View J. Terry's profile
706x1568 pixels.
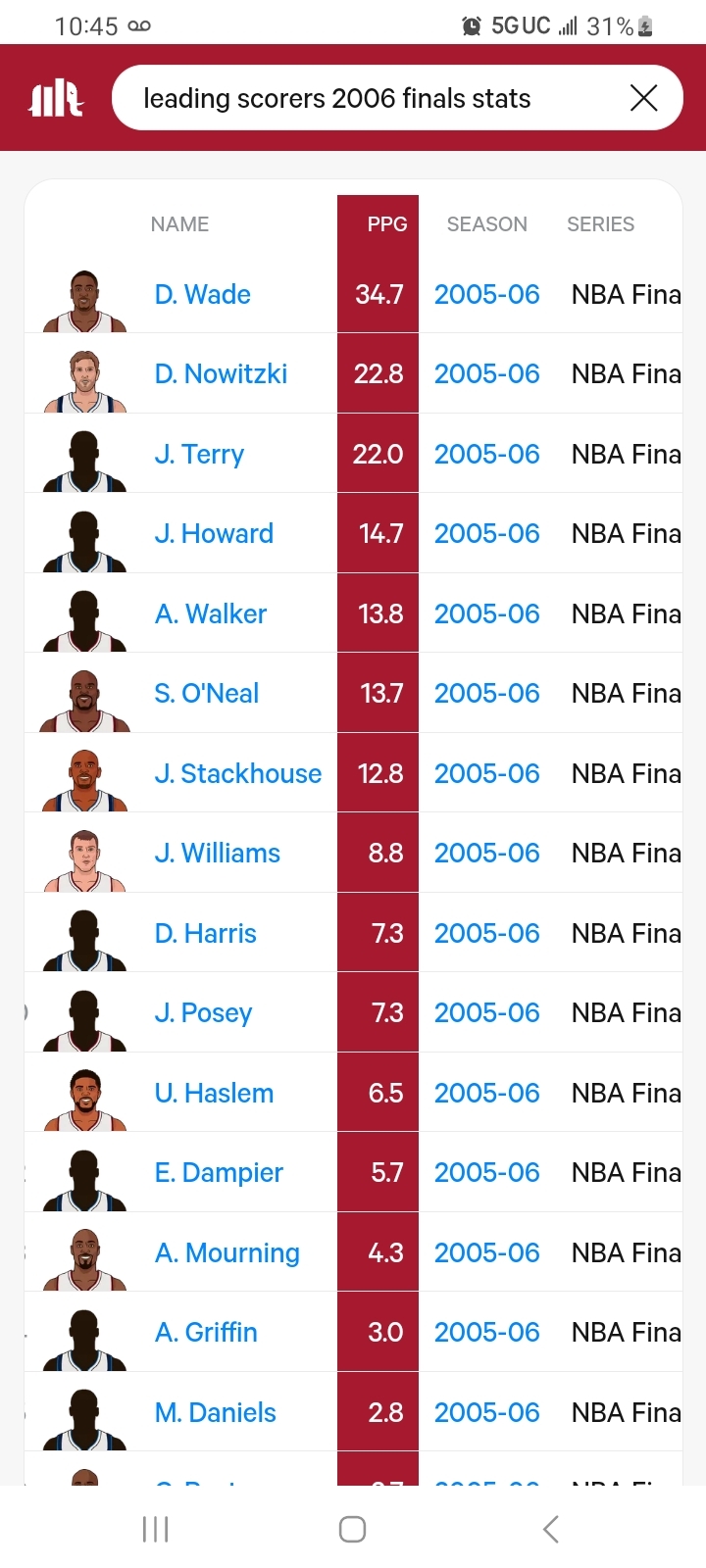(x=199, y=454)
